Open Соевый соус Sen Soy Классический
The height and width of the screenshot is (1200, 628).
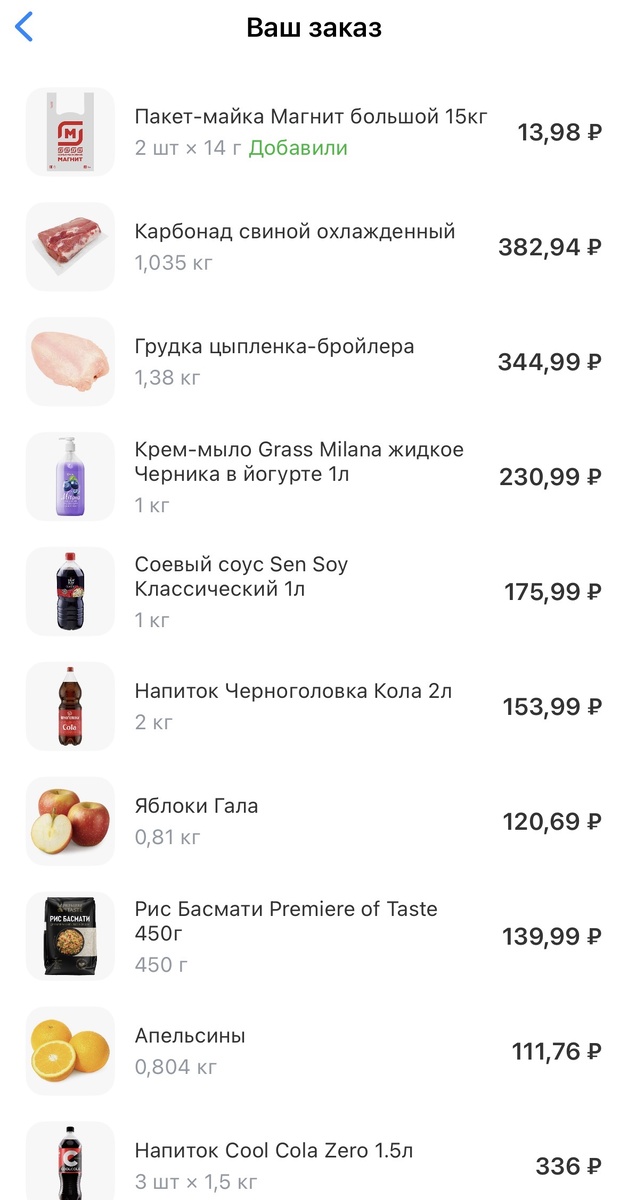[241, 591]
